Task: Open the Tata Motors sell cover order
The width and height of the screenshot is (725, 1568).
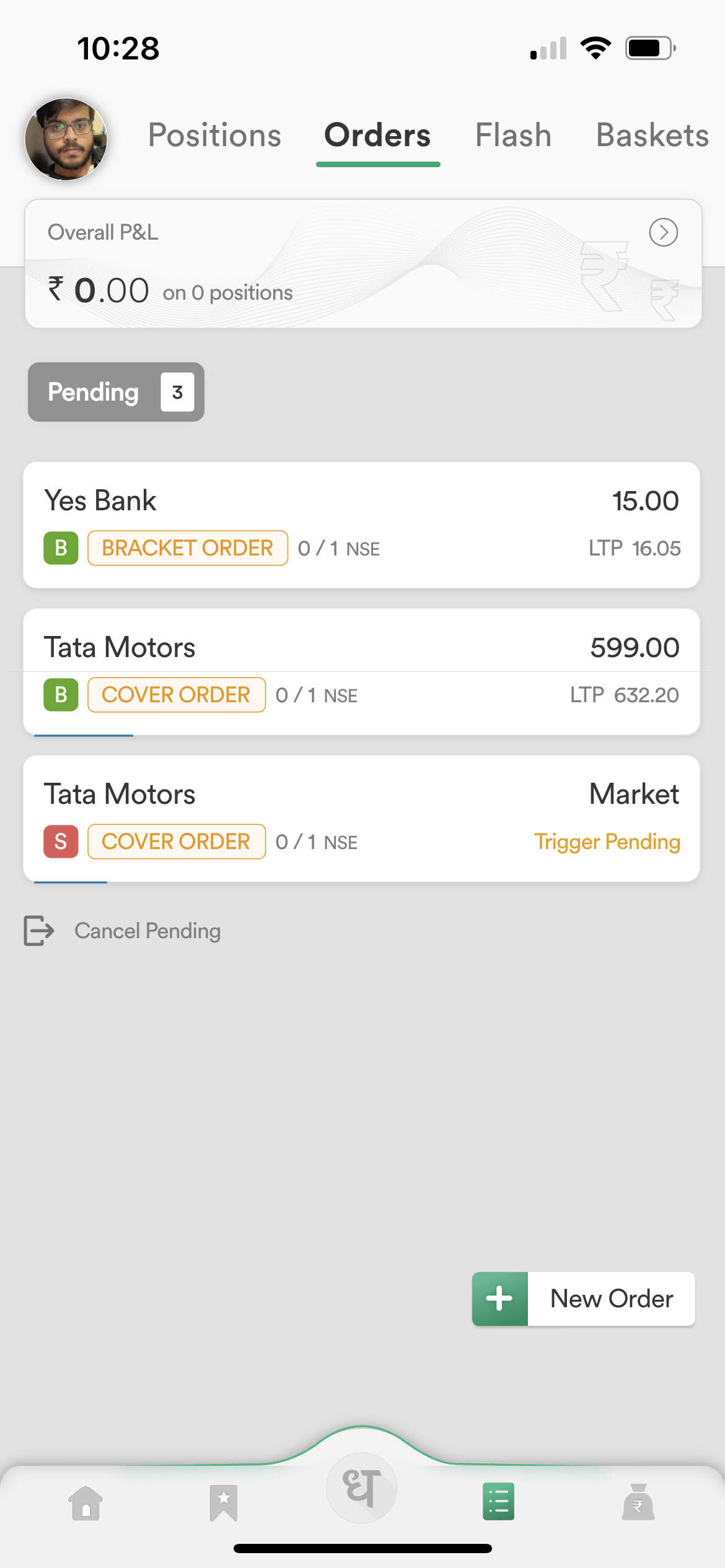Action: pos(361,818)
